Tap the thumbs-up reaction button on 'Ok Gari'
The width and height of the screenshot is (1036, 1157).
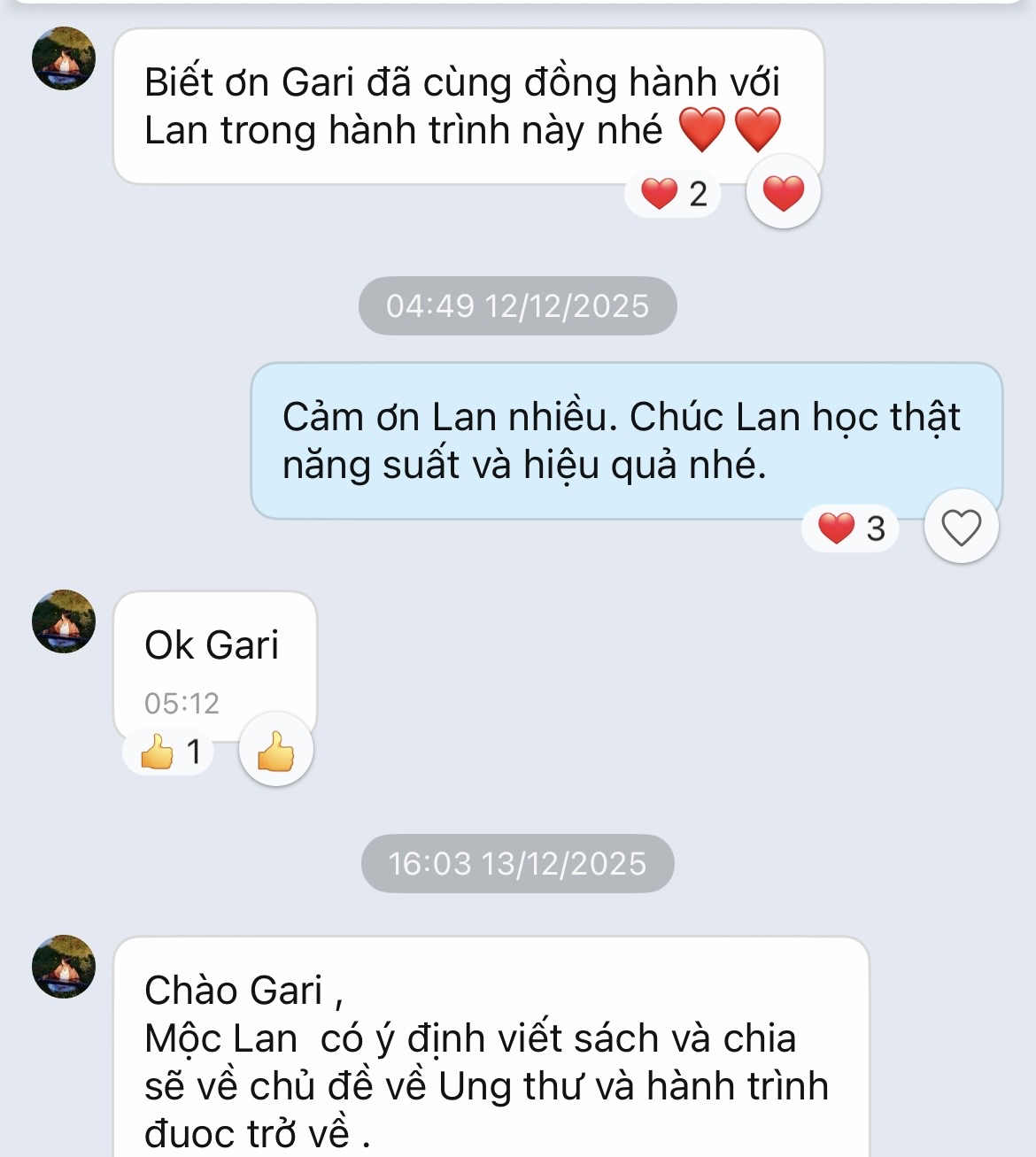275,752
